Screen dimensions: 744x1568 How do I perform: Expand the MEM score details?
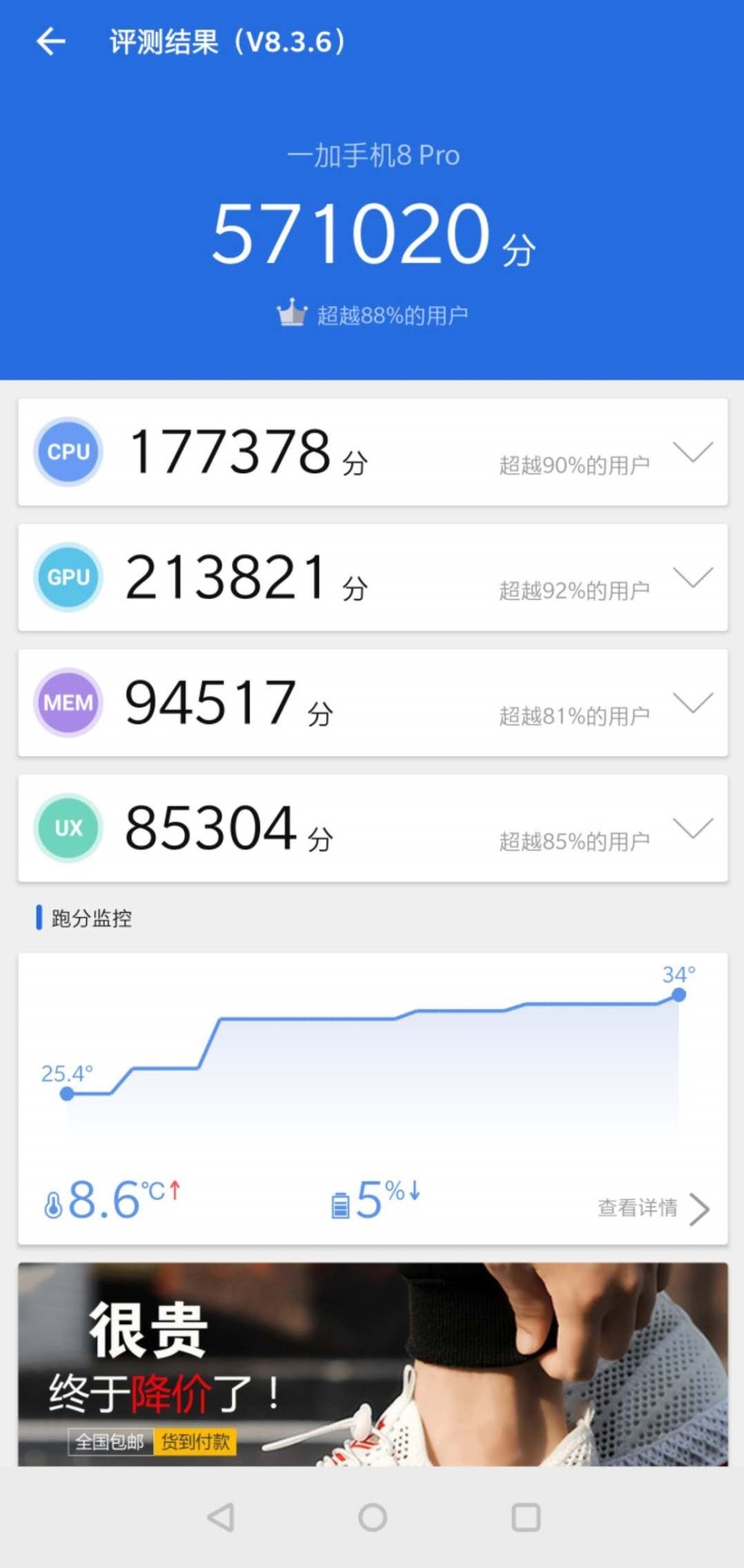pyautogui.click(x=693, y=703)
